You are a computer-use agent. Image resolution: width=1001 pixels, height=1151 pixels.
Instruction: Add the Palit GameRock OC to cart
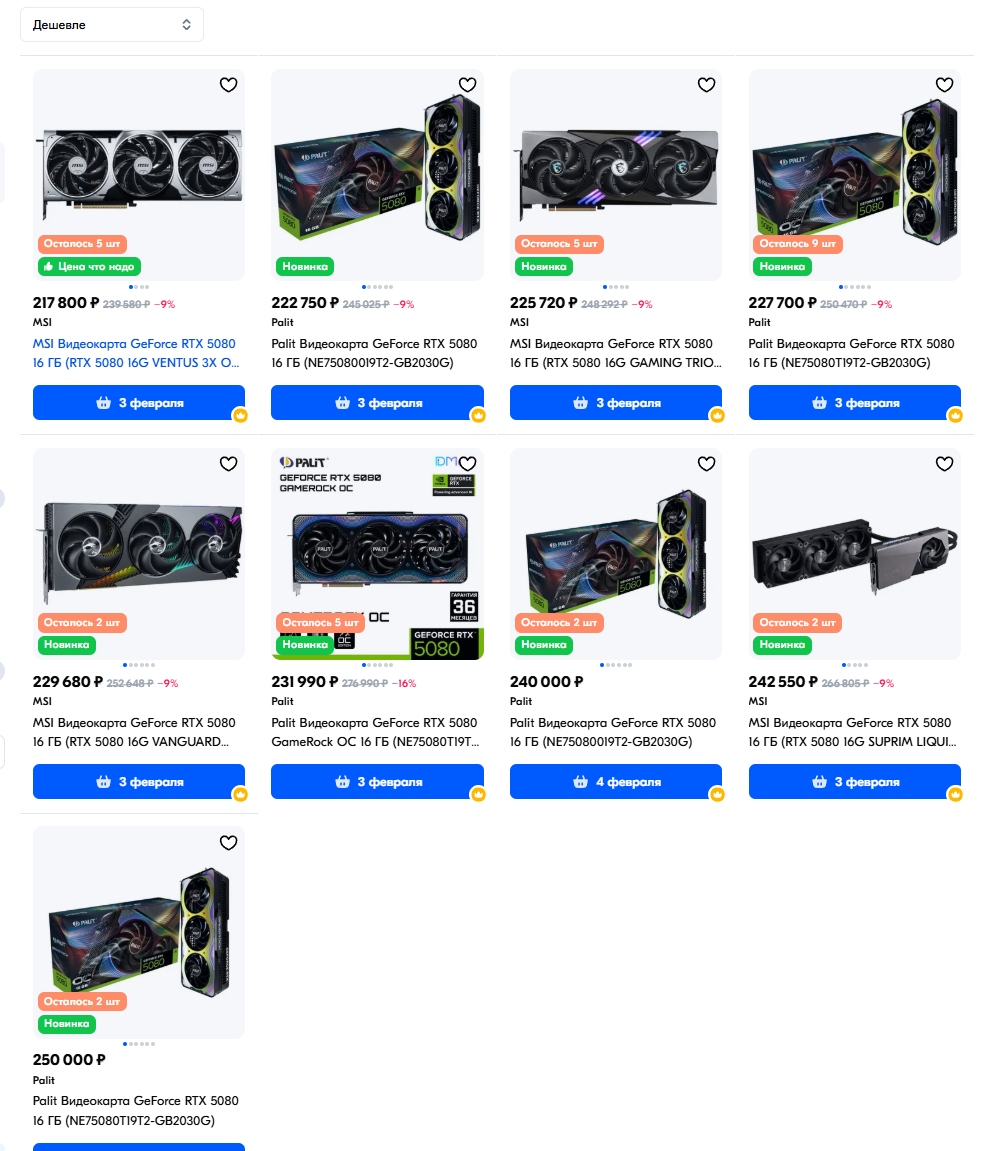click(x=377, y=782)
